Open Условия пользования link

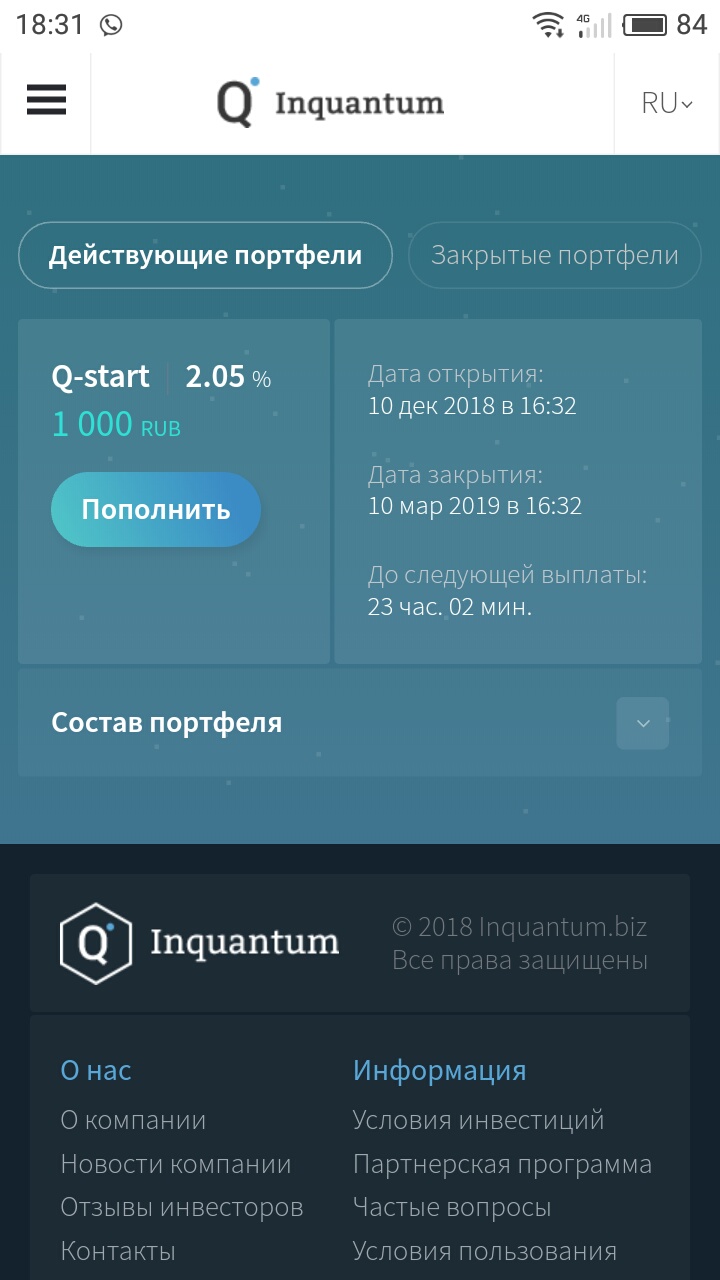[484, 1251]
